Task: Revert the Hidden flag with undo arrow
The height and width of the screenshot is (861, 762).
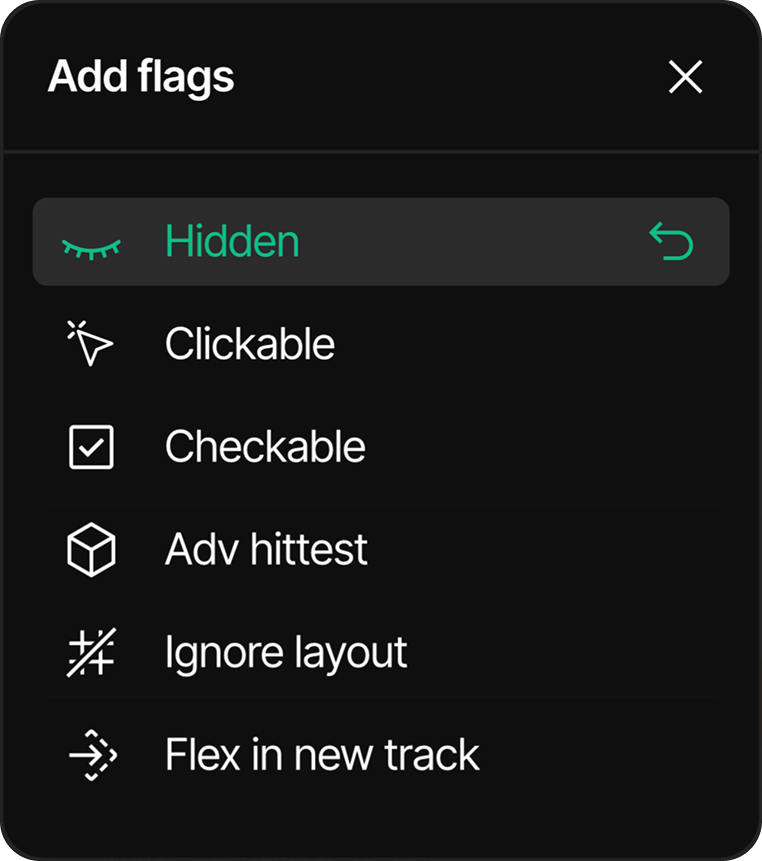Action: point(671,242)
